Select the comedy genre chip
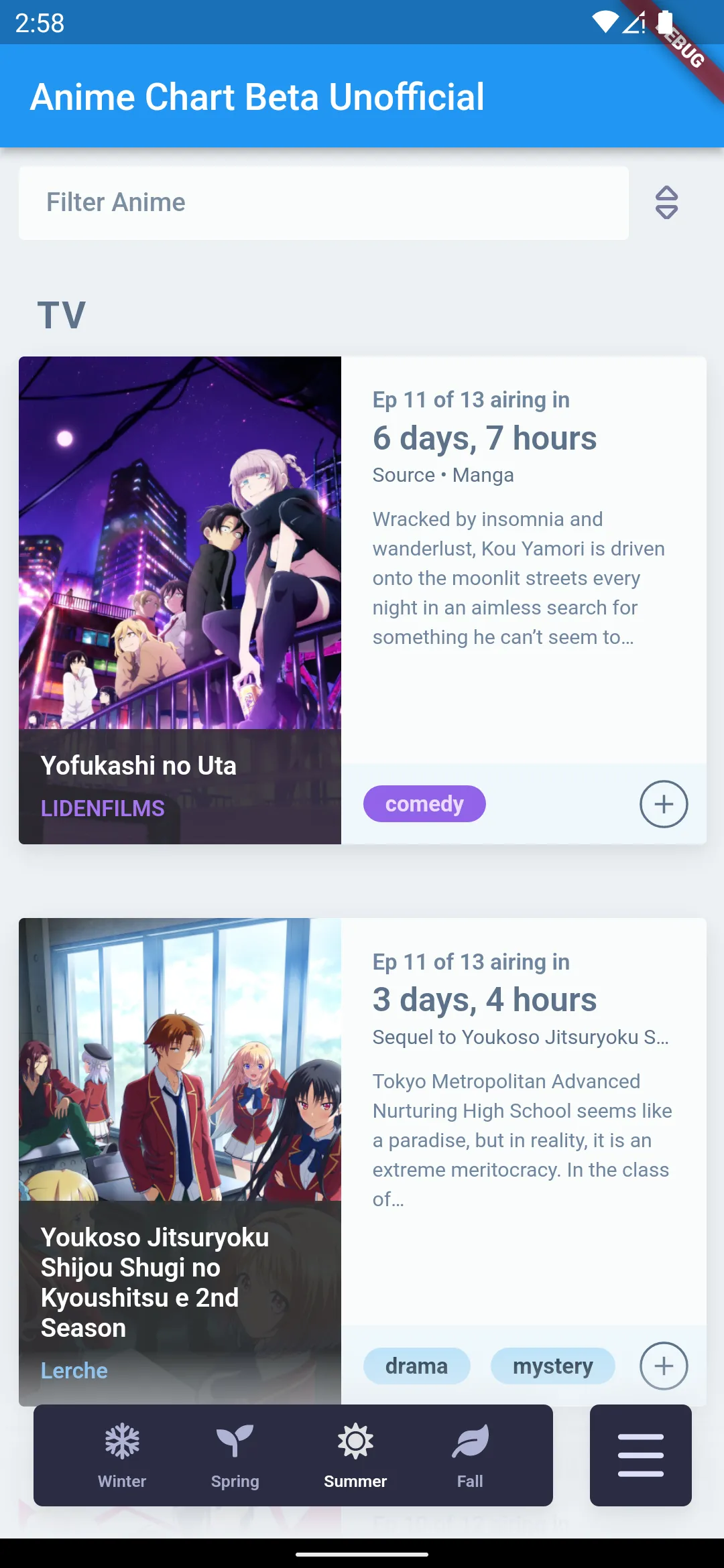Screen dimensions: 724x1568 (424, 803)
